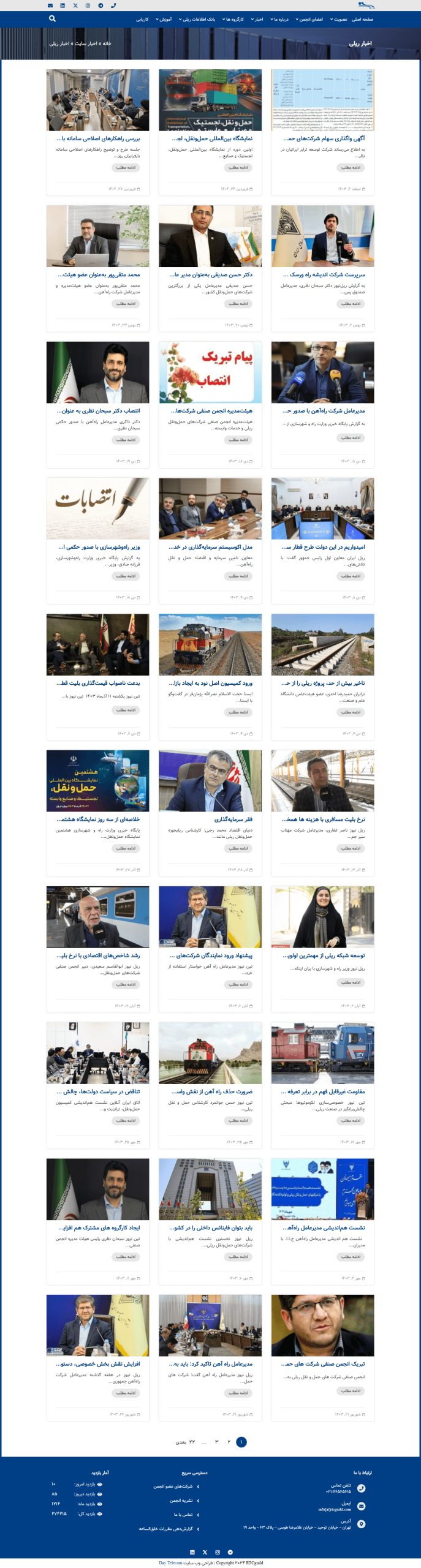Go to page 2 of news
The width and height of the screenshot is (421, 1568).
point(229,1442)
